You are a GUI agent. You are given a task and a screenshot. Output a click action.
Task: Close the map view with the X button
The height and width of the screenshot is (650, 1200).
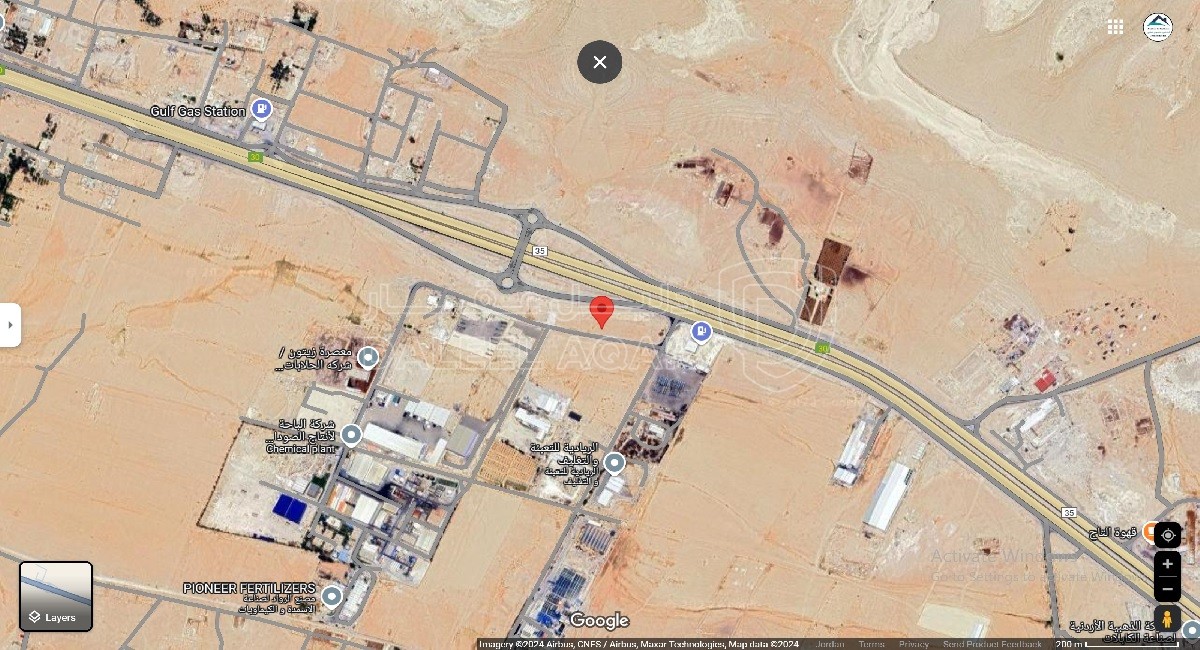coord(599,62)
